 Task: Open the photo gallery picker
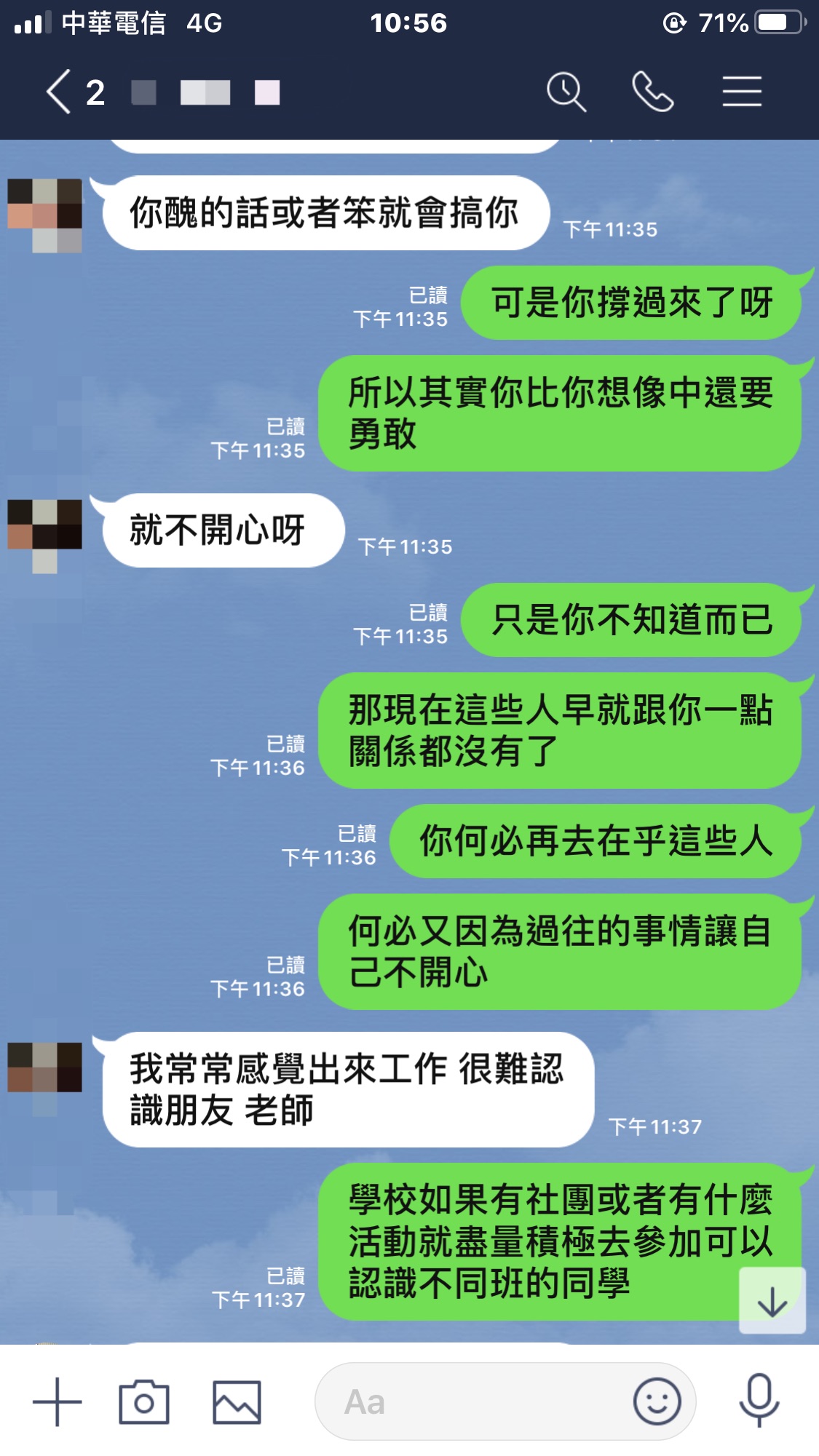click(x=237, y=1401)
